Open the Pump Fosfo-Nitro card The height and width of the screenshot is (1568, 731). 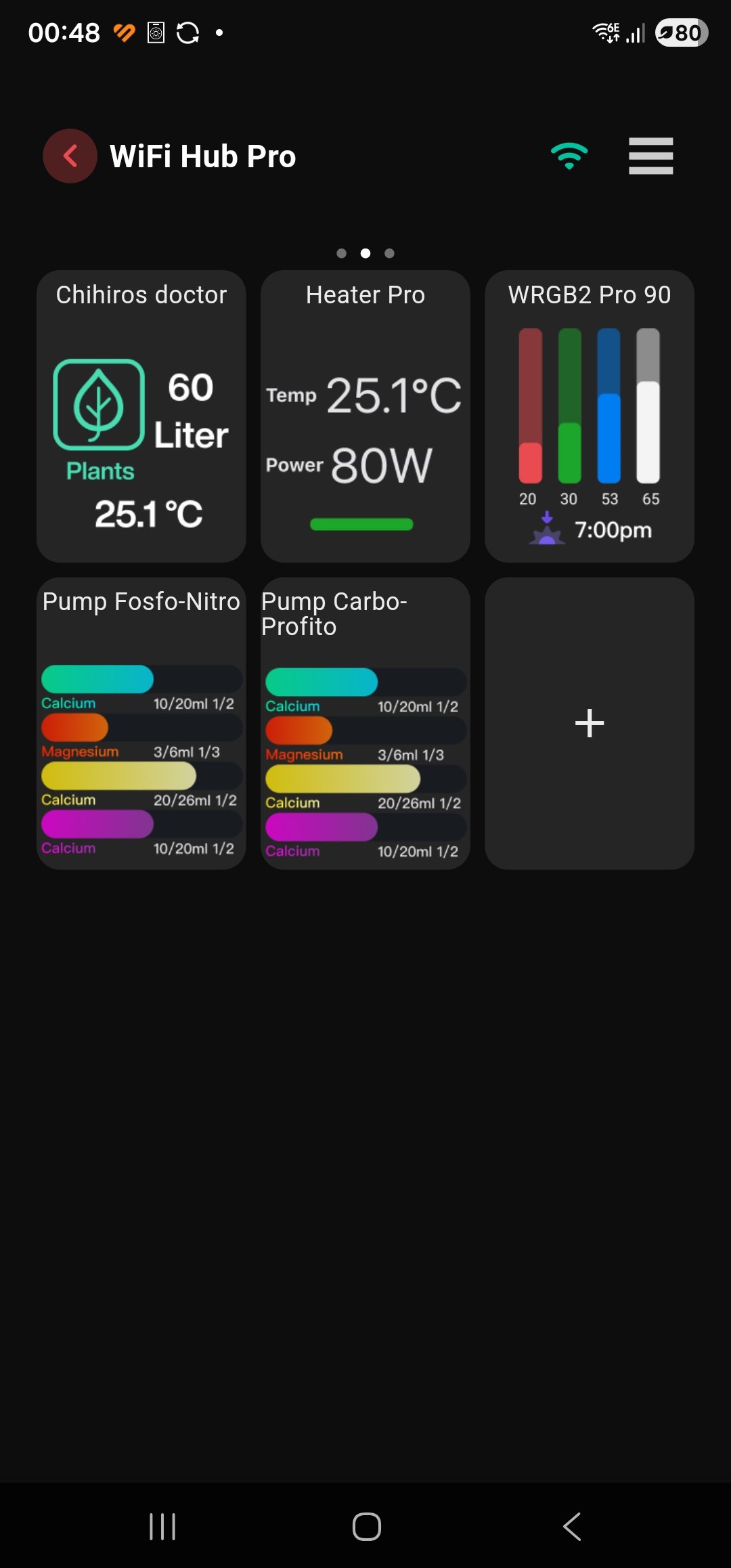tap(141, 723)
